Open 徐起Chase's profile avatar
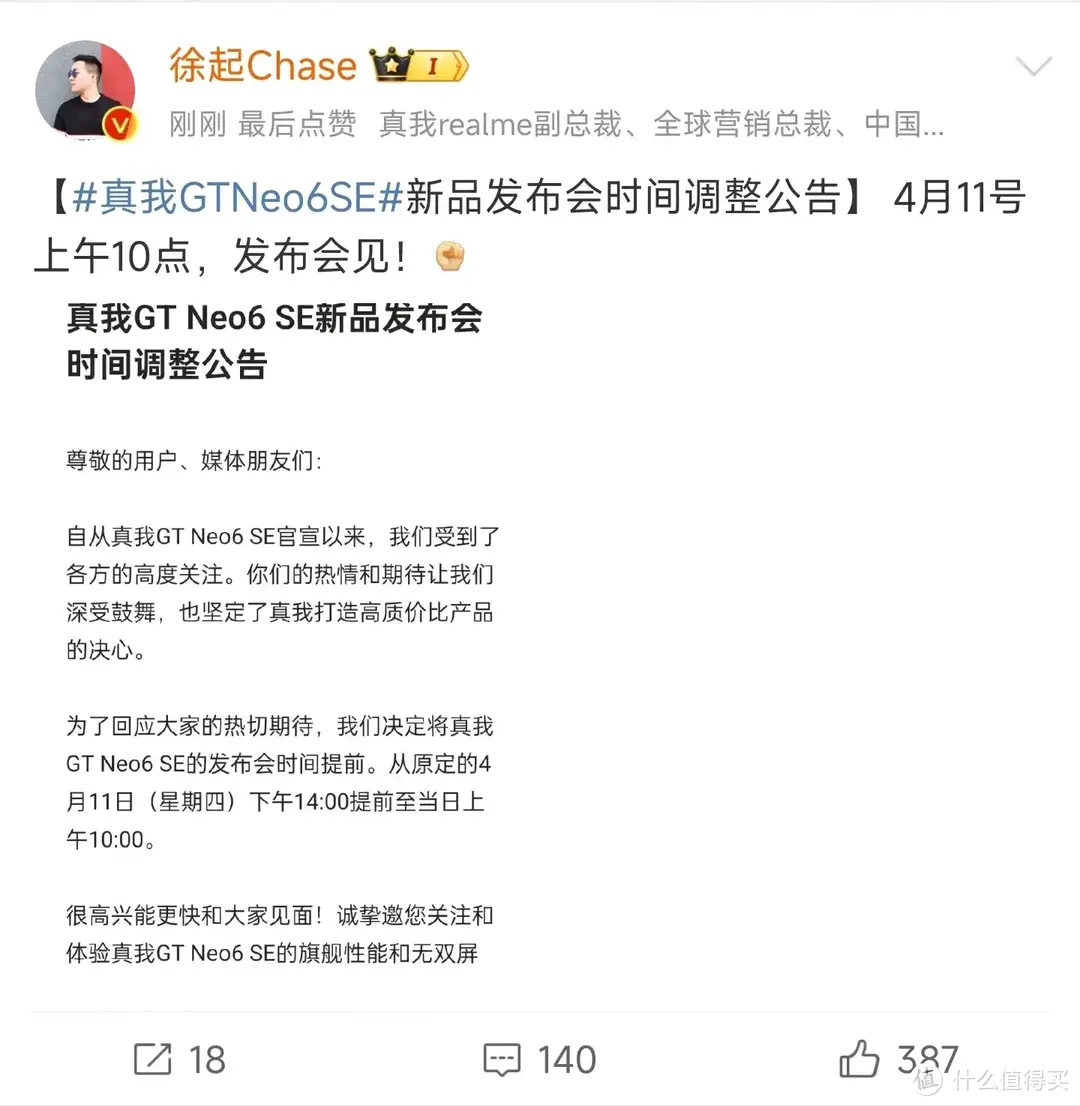The width and height of the screenshot is (1080, 1106). click(84, 90)
